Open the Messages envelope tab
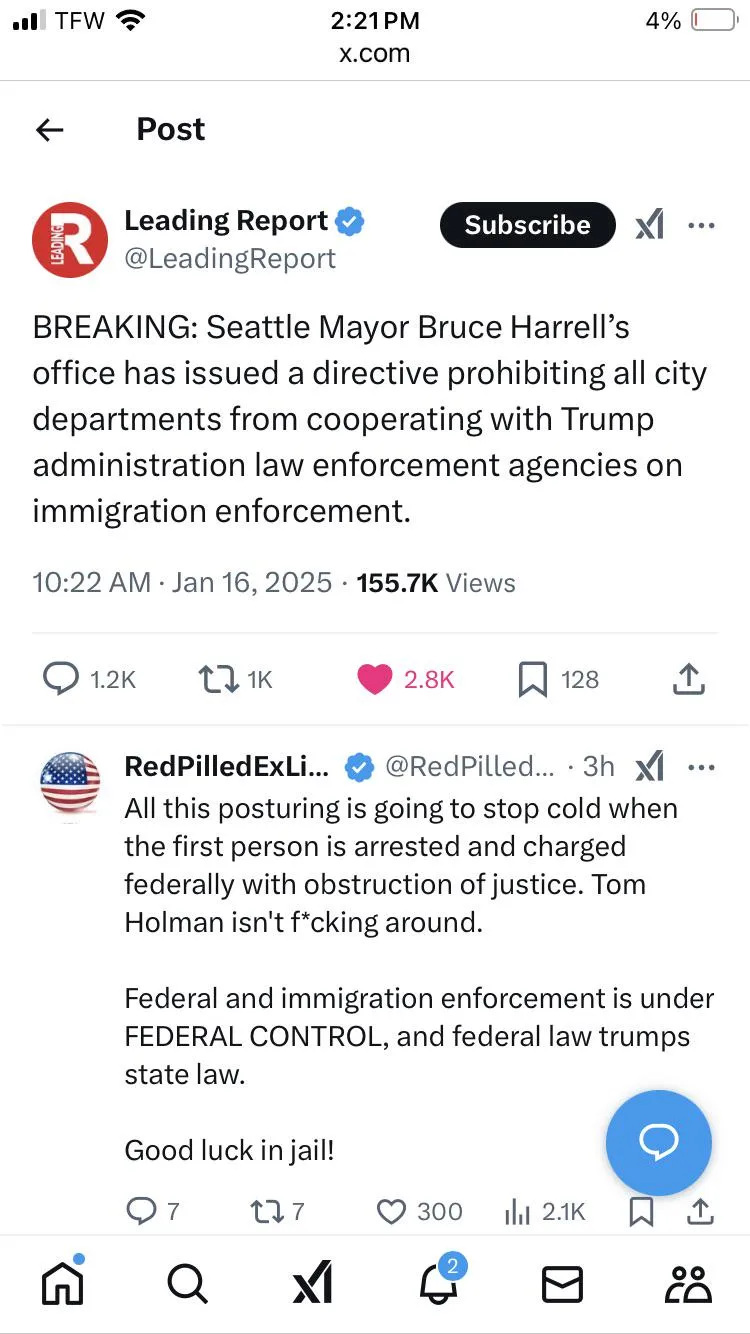The width and height of the screenshot is (750, 1334). (562, 1283)
